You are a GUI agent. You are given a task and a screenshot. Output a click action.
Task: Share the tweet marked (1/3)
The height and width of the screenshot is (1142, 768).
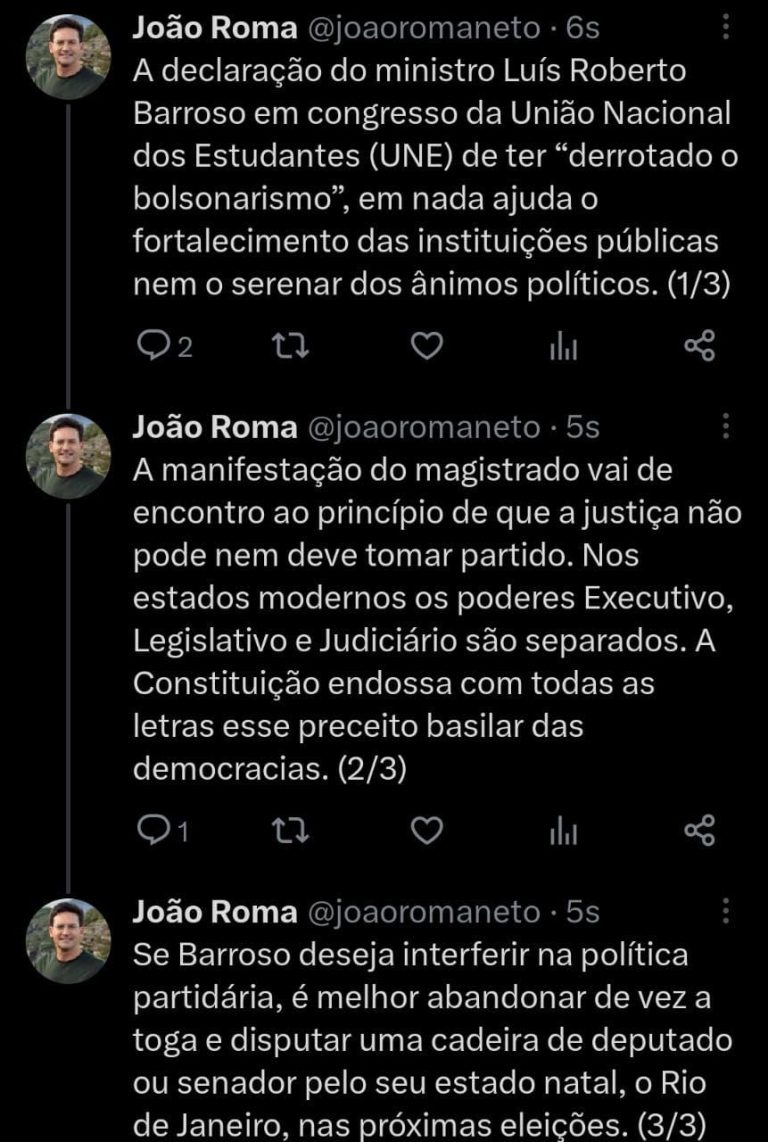[699, 346]
